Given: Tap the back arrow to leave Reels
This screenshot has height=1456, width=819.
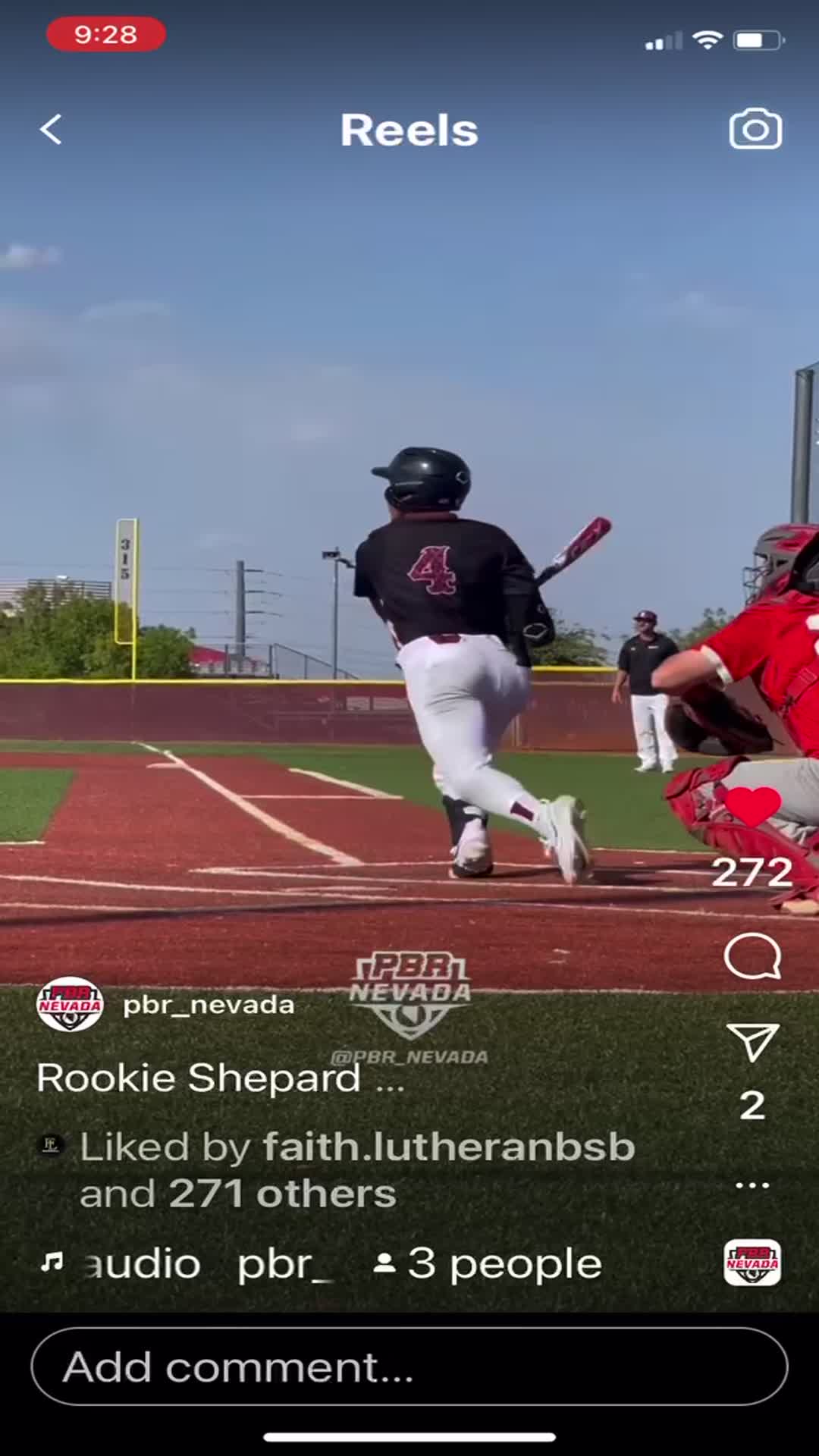Looking at the screenshot, I should tap(50, 128).
